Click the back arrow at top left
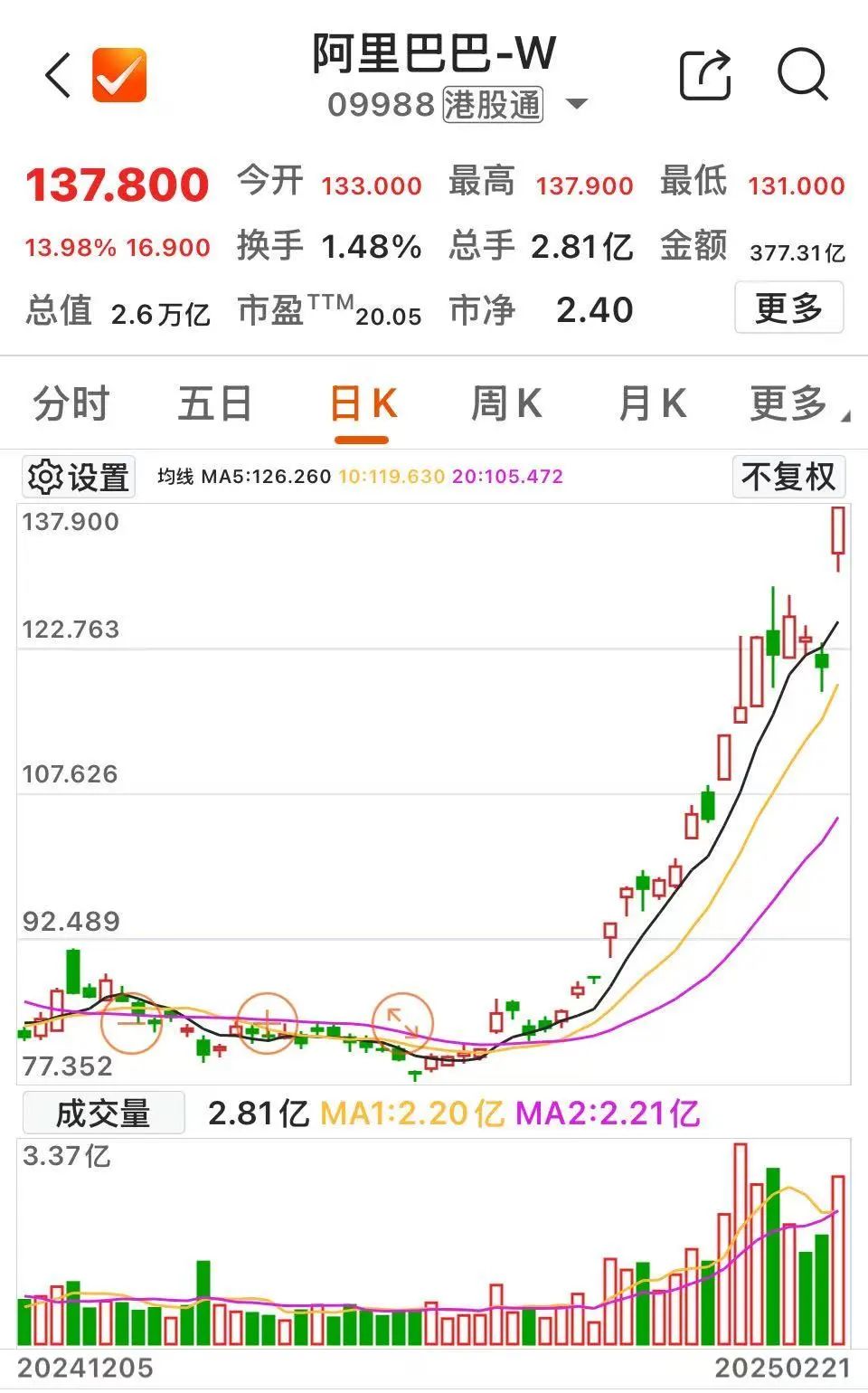868x1393 pixels. click(56, 76)
